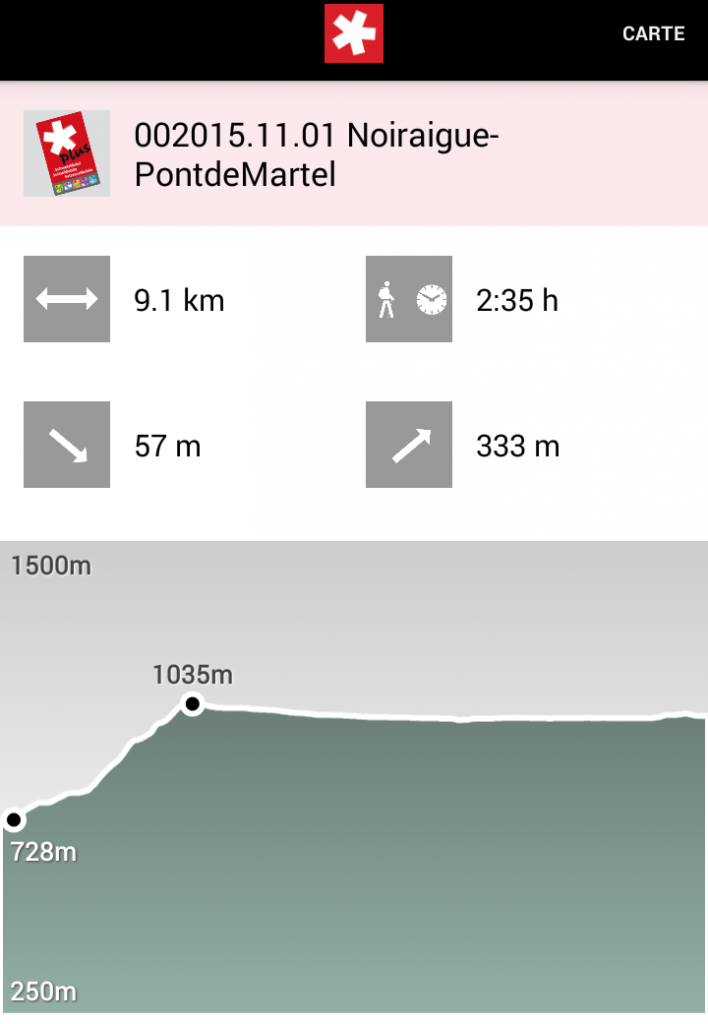Image resolution: width=708 pixels, height=1024 pixels.
Task: Open the CARTE map view
Action: pos(653,34)
